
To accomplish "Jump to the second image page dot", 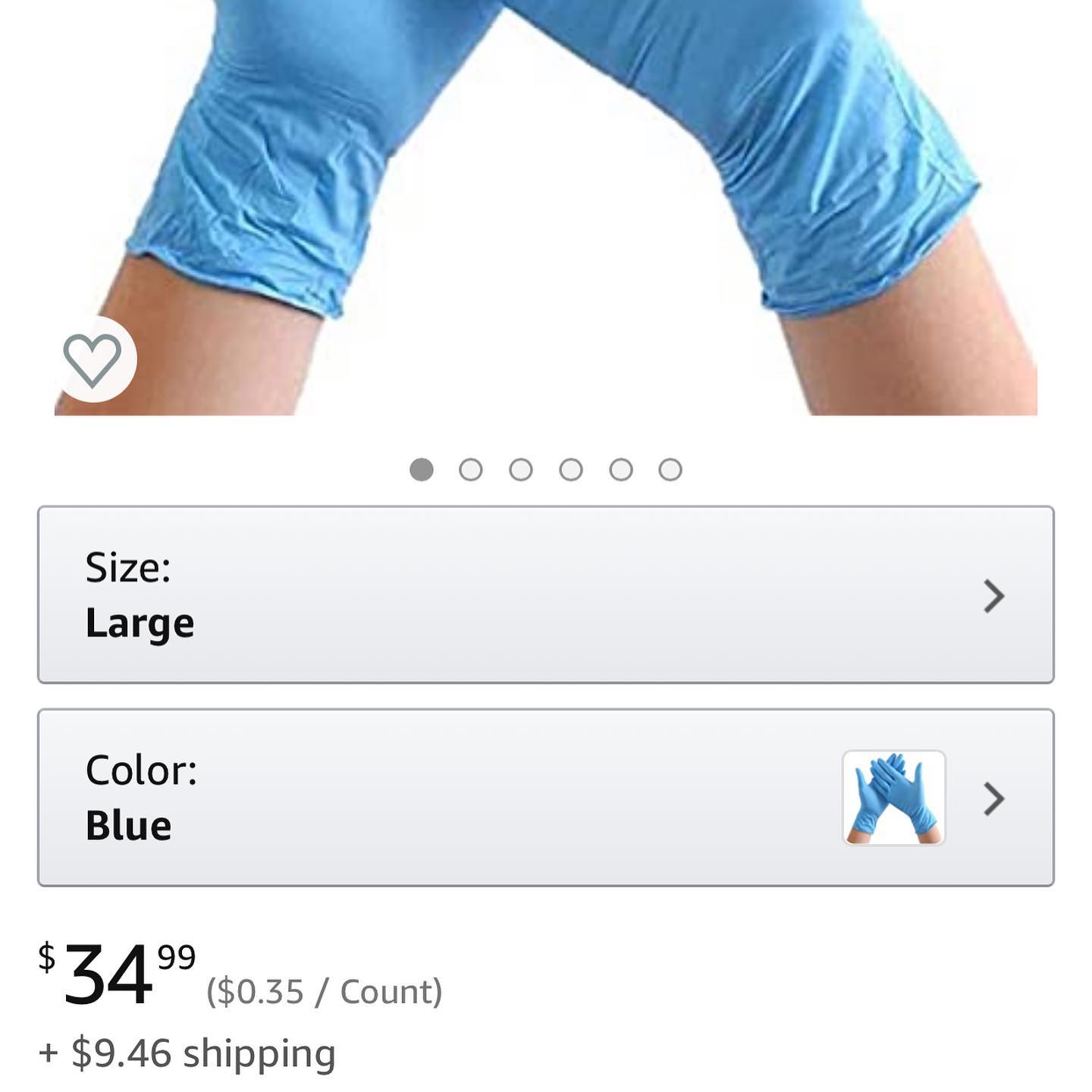I will (x=471, y=470).
